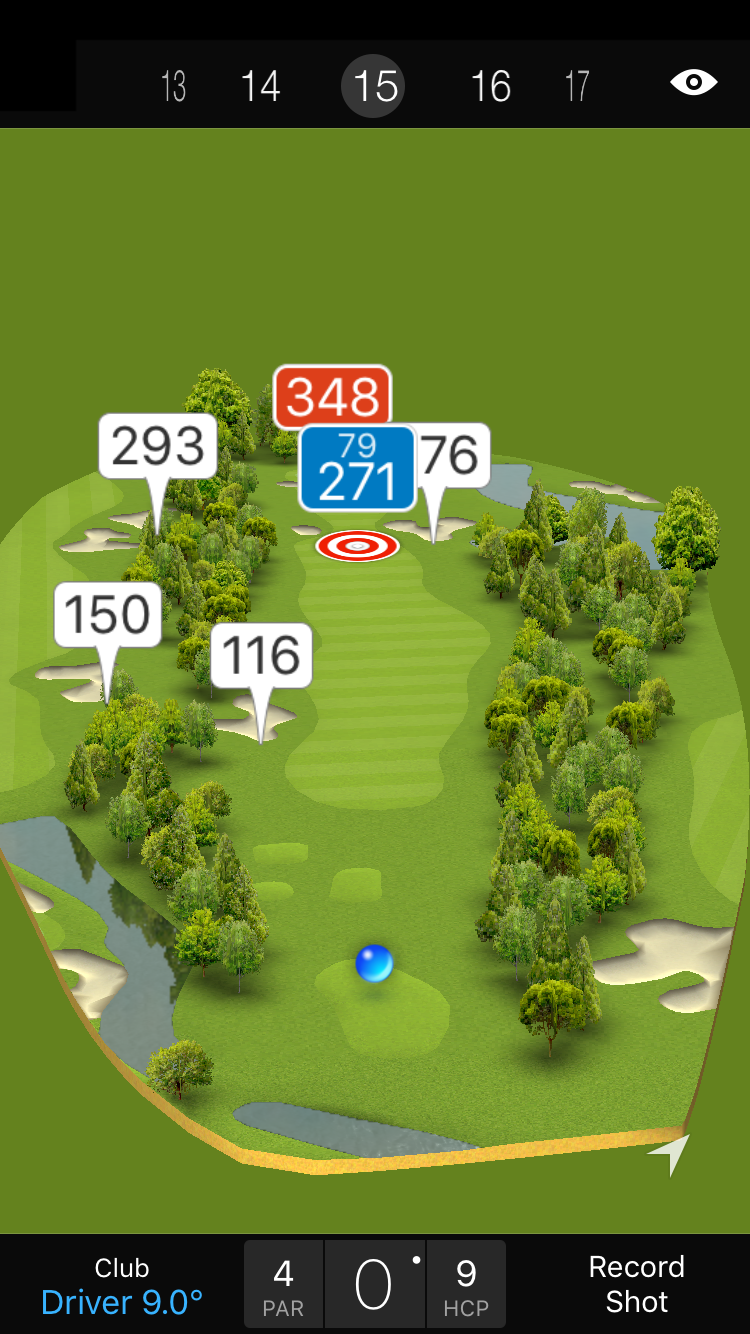Tap the 150 distance marker

click(x=108, y=615)
